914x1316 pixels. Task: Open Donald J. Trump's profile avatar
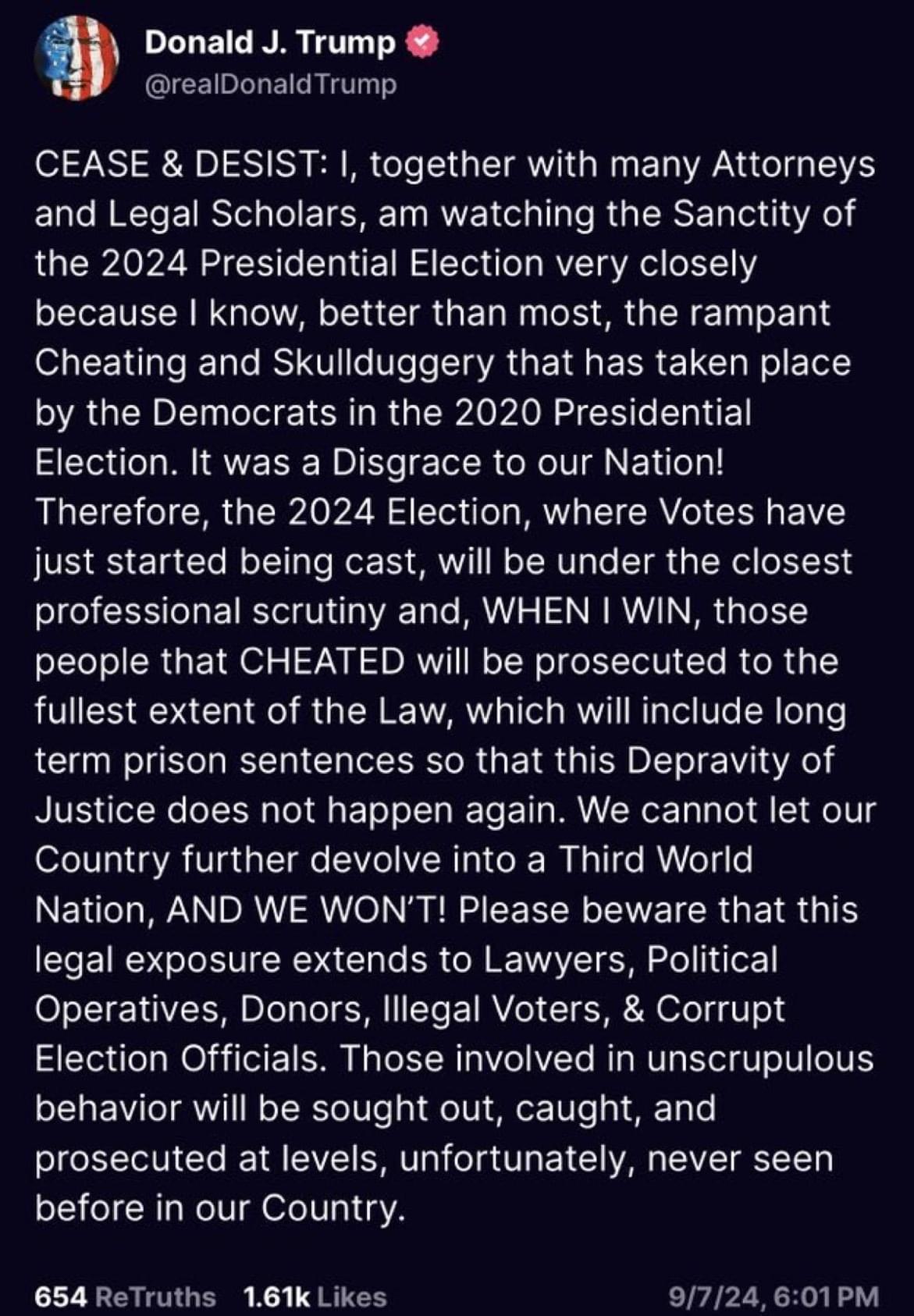[76, 60]
